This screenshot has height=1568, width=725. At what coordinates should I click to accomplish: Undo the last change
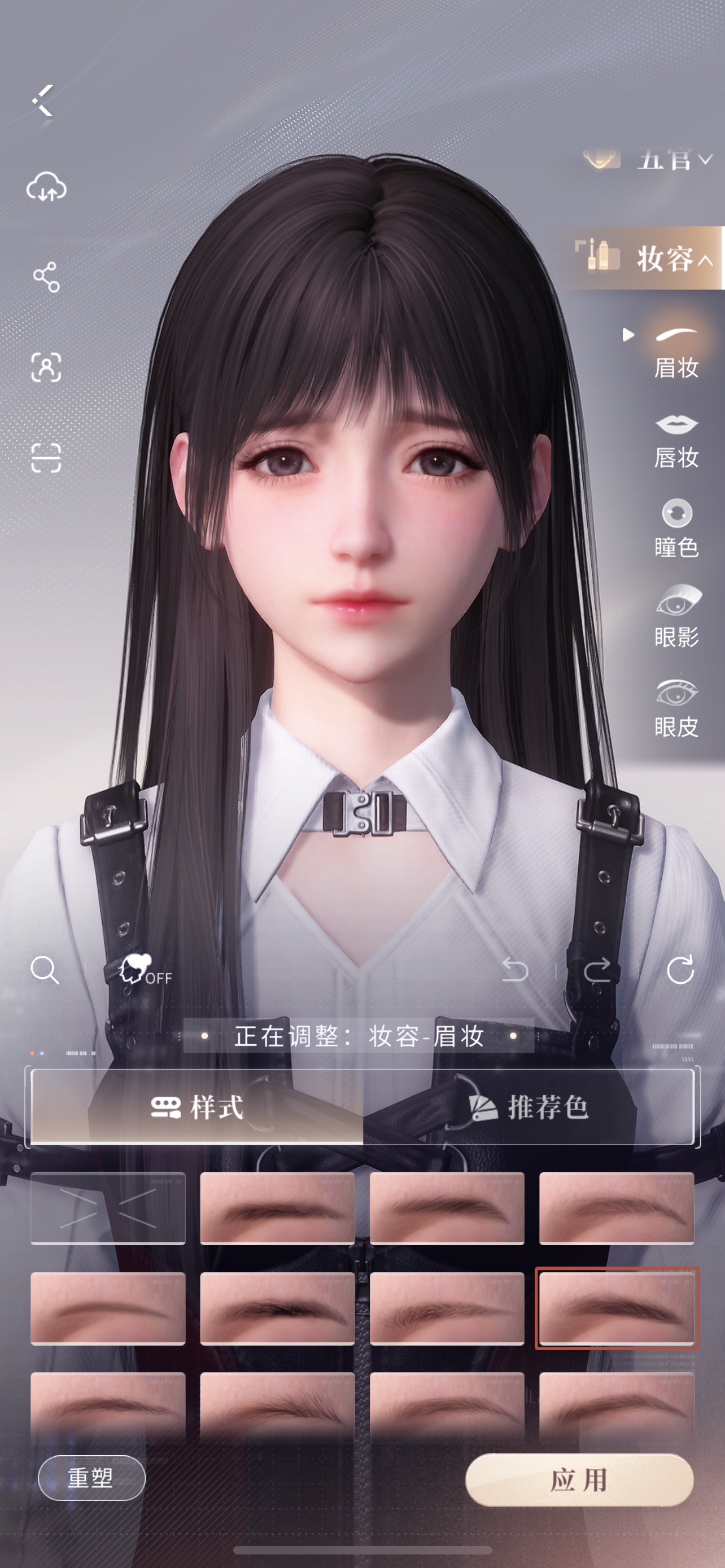click(515, 970)
